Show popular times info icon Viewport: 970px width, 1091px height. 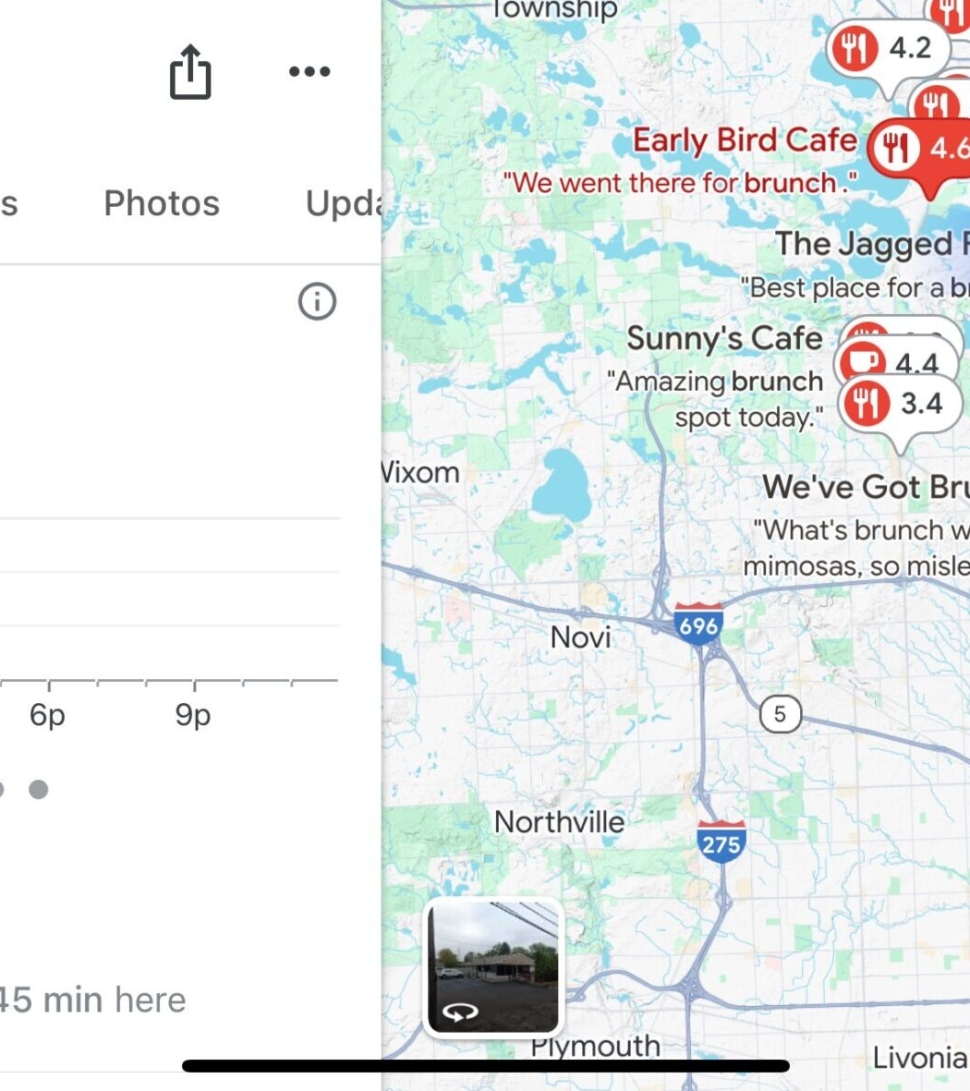pyautogui.click(x=317, y=301)
